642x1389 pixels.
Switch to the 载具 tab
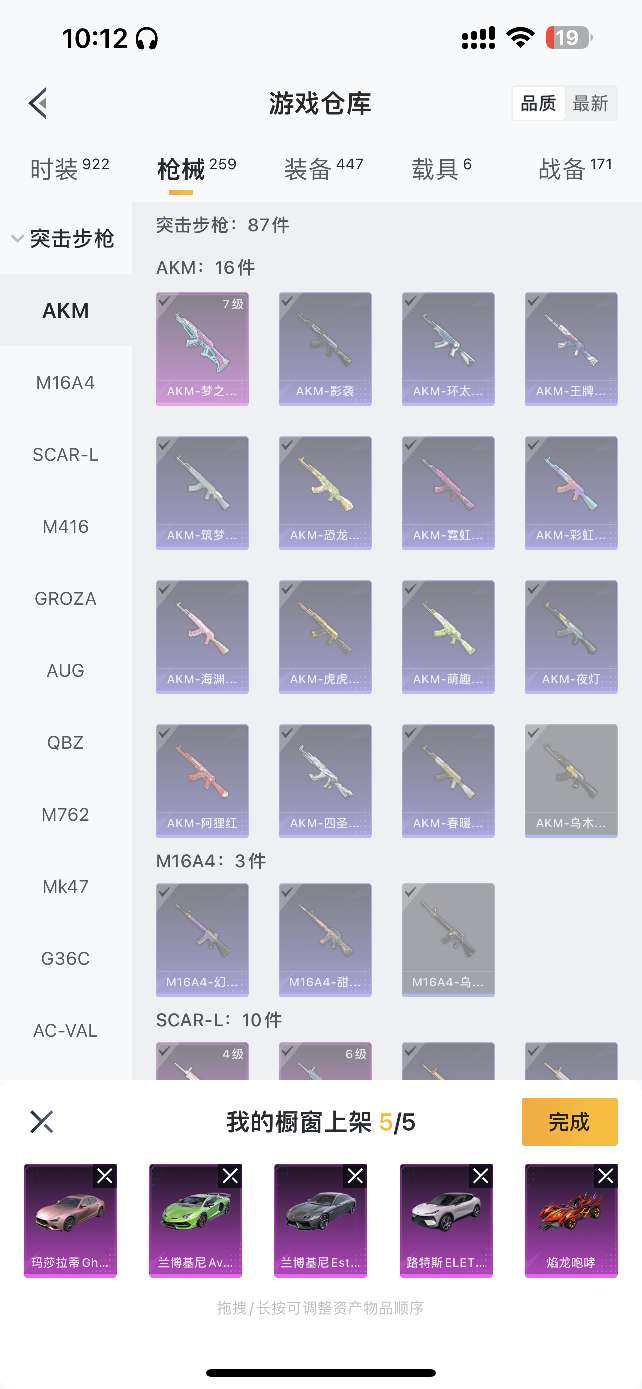point(441,169)
